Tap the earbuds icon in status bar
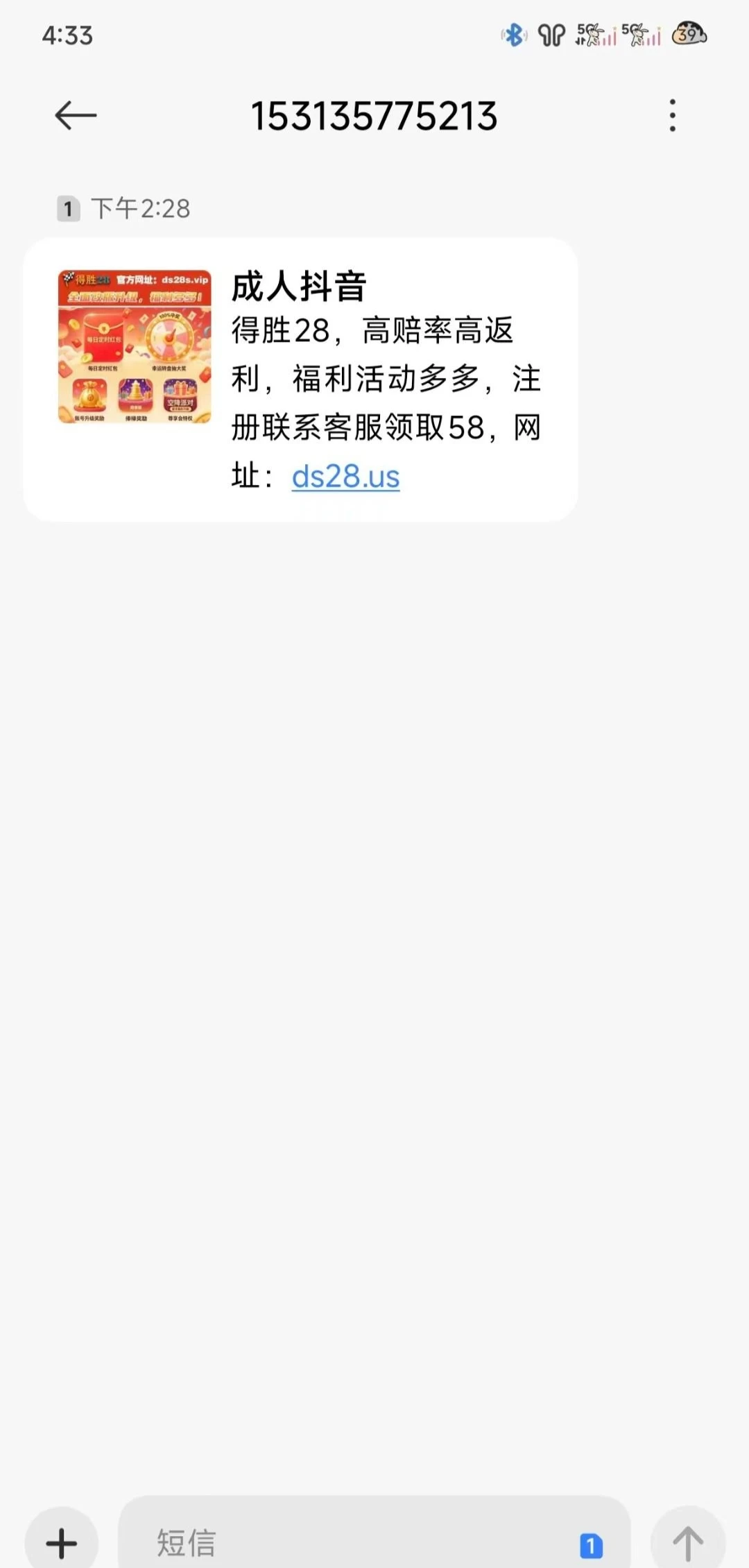The image size is (749, 1568). click(x=551, y=35)
